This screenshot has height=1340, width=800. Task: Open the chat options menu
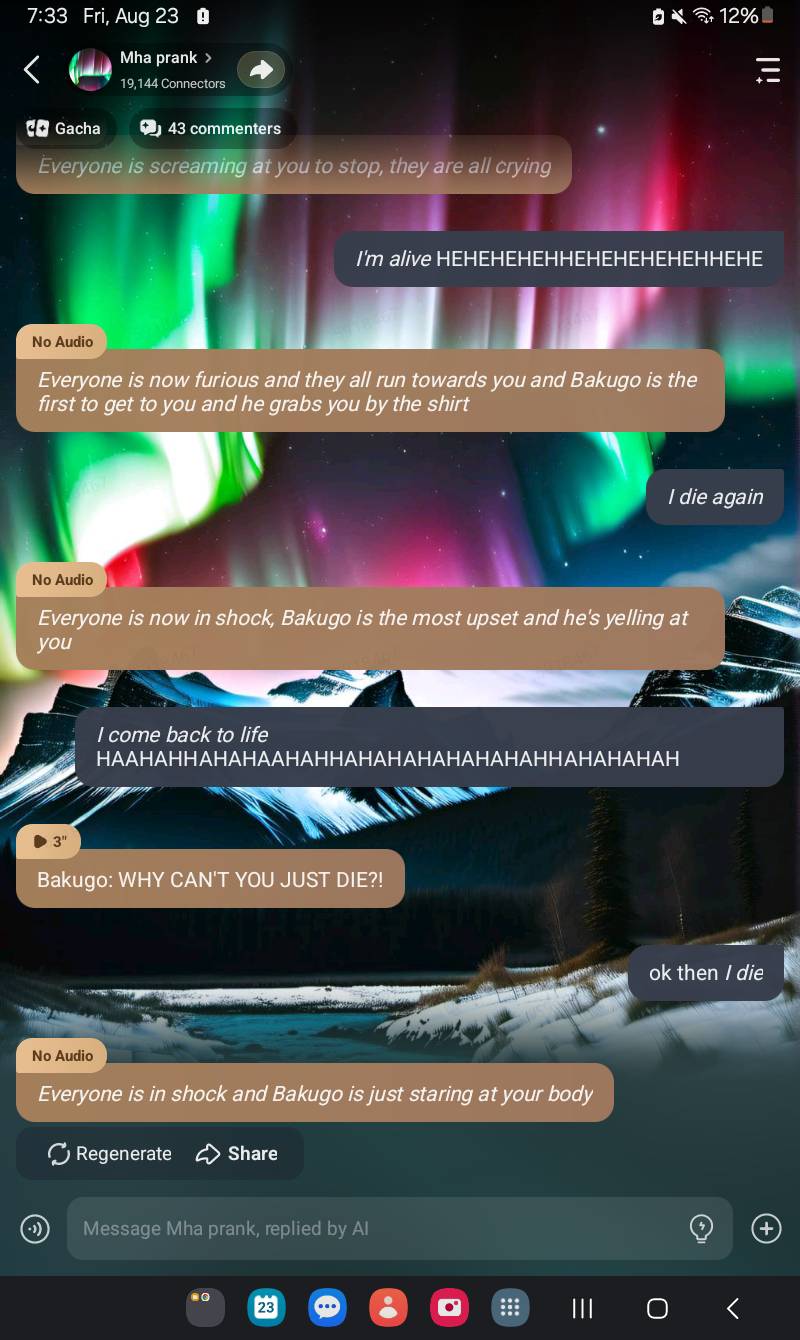(767, 70)
